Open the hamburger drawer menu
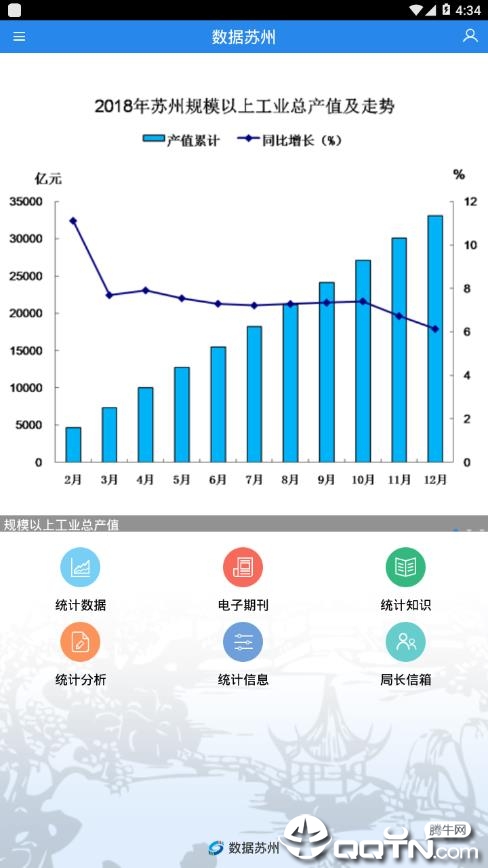 (x=19, y=37)
